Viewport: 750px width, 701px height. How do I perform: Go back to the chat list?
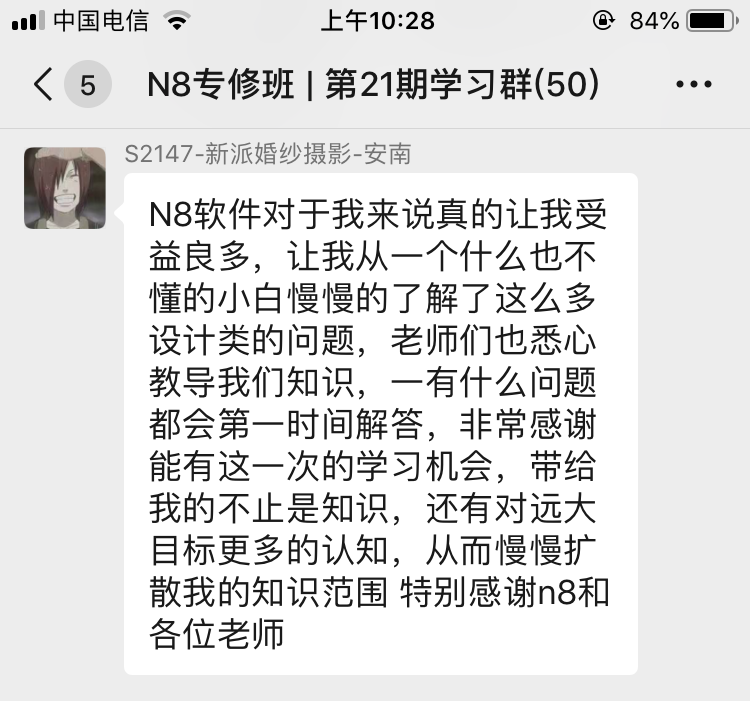click(x=43, y=85)
